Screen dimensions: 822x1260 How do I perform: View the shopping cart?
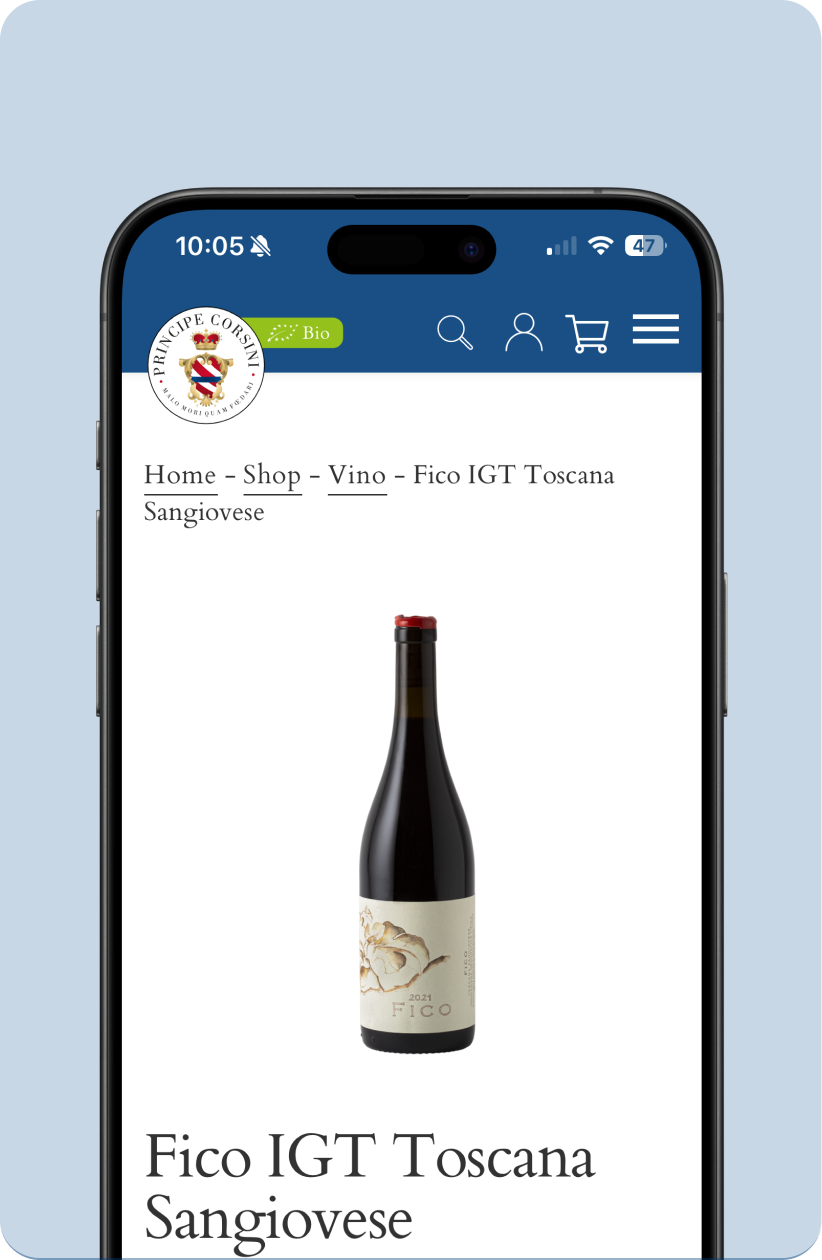[587, 333]
